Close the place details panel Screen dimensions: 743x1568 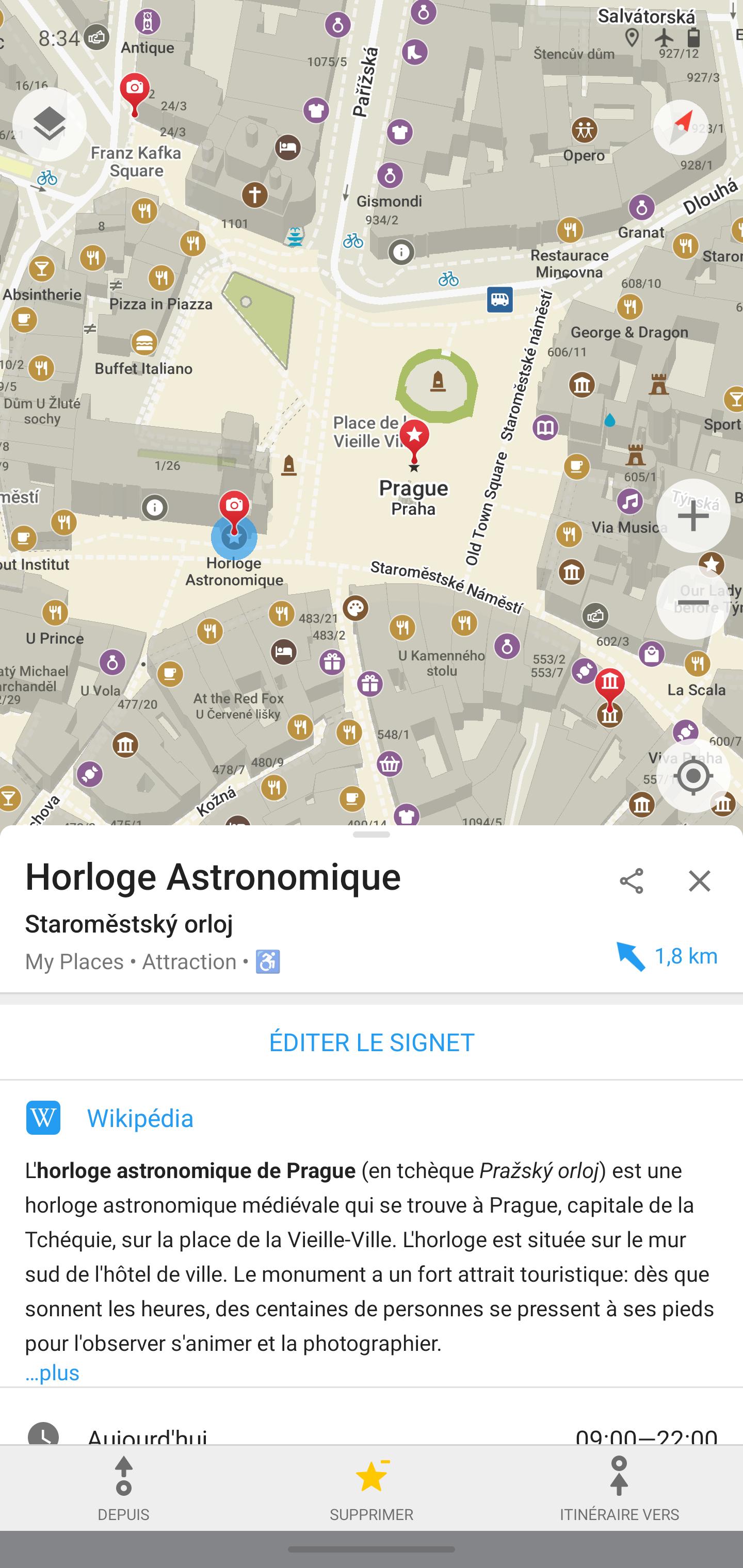tap(699, 881)
